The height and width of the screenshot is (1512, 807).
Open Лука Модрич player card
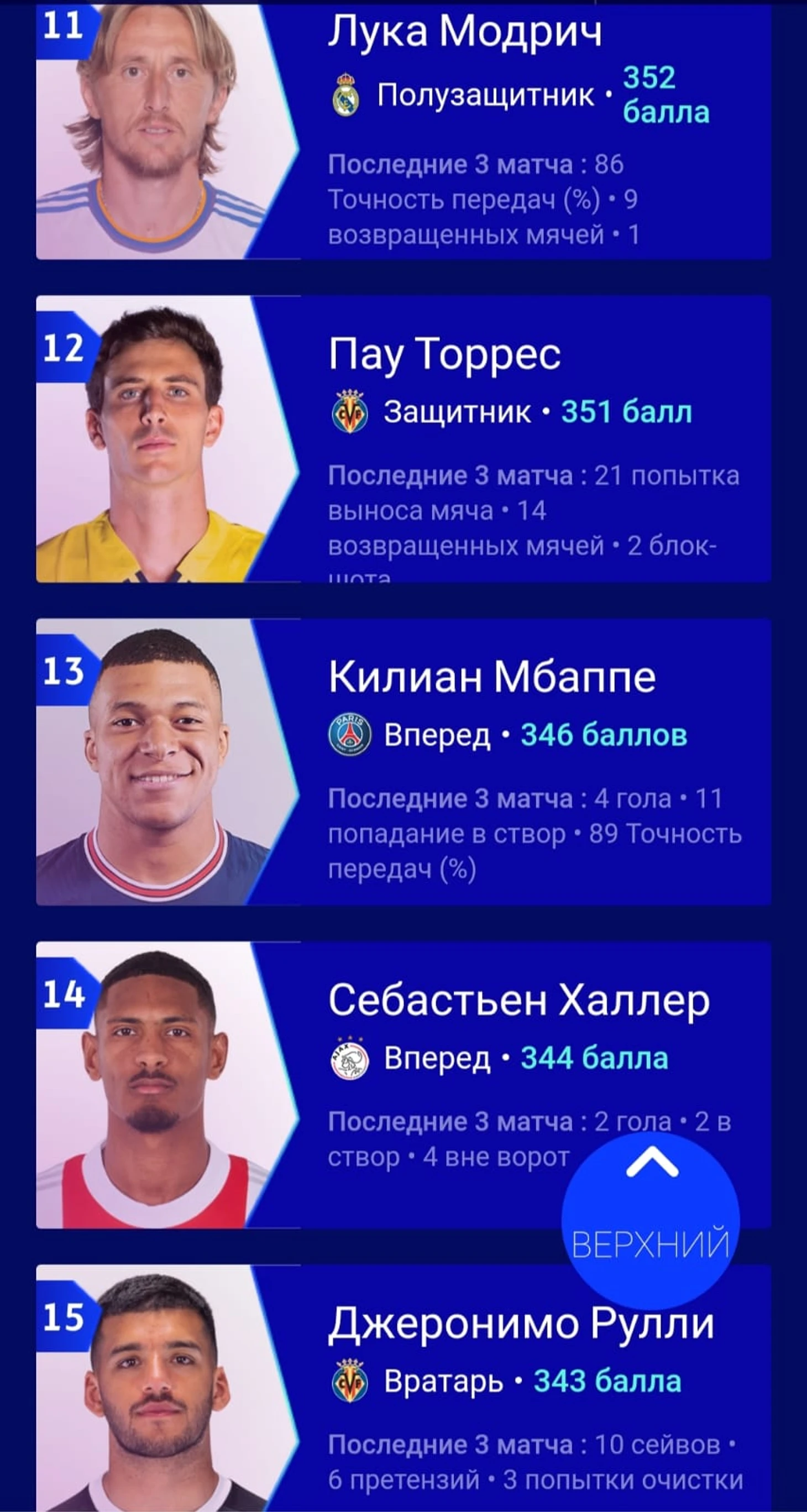464,32
